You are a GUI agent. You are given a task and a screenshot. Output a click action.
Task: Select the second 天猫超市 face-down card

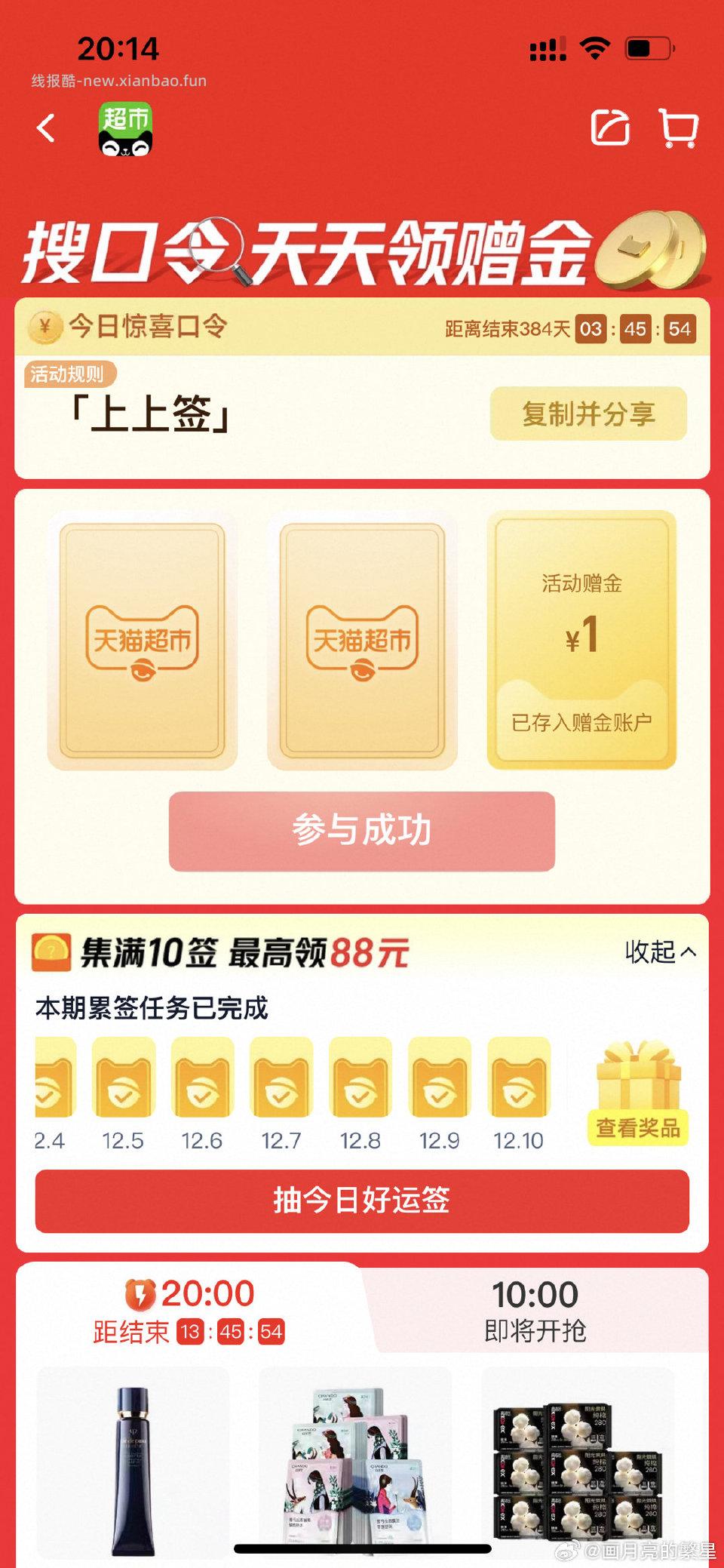pos(362,638)
